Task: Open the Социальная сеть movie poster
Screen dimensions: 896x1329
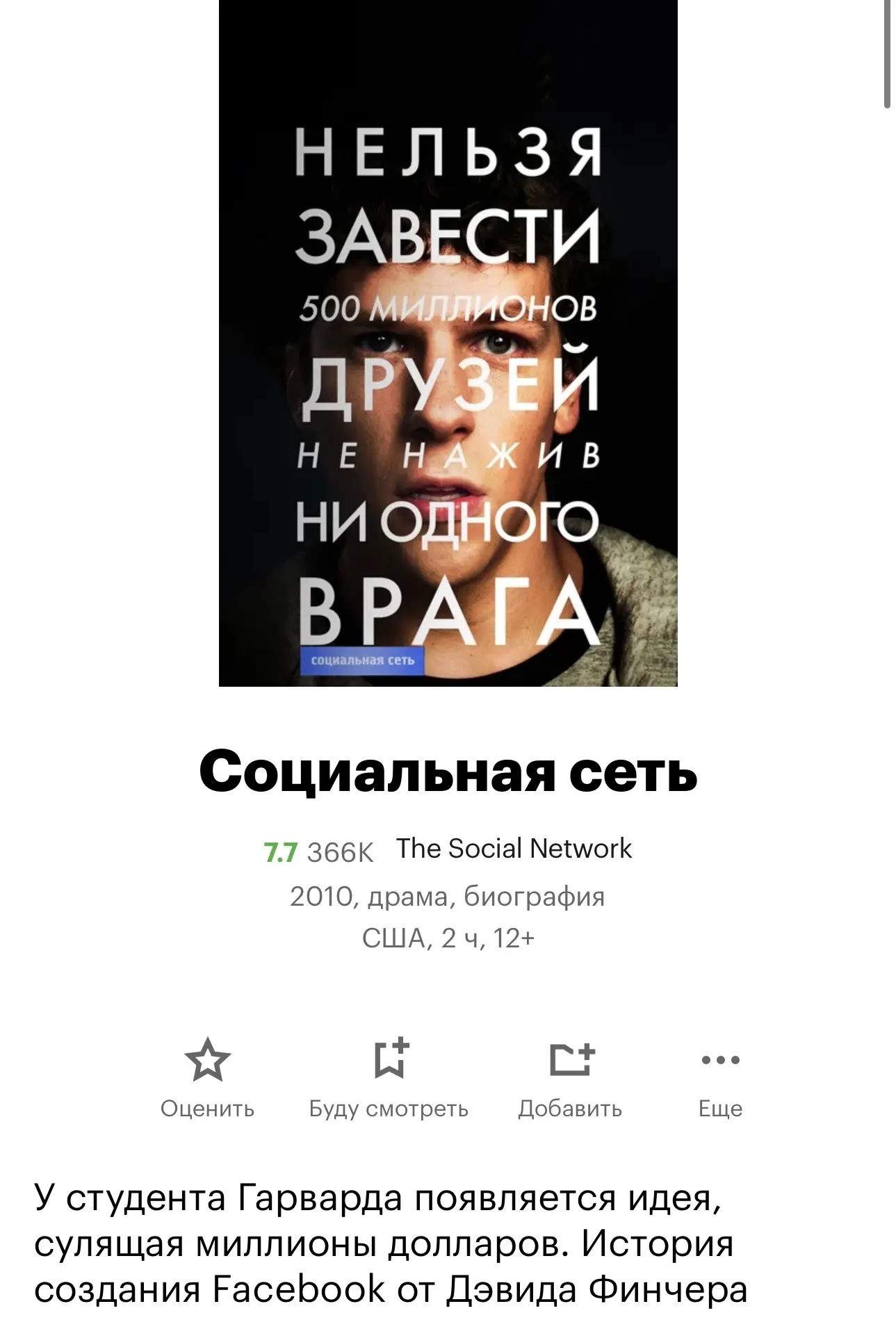Action: pyautogui.click(x=448, y=343)
